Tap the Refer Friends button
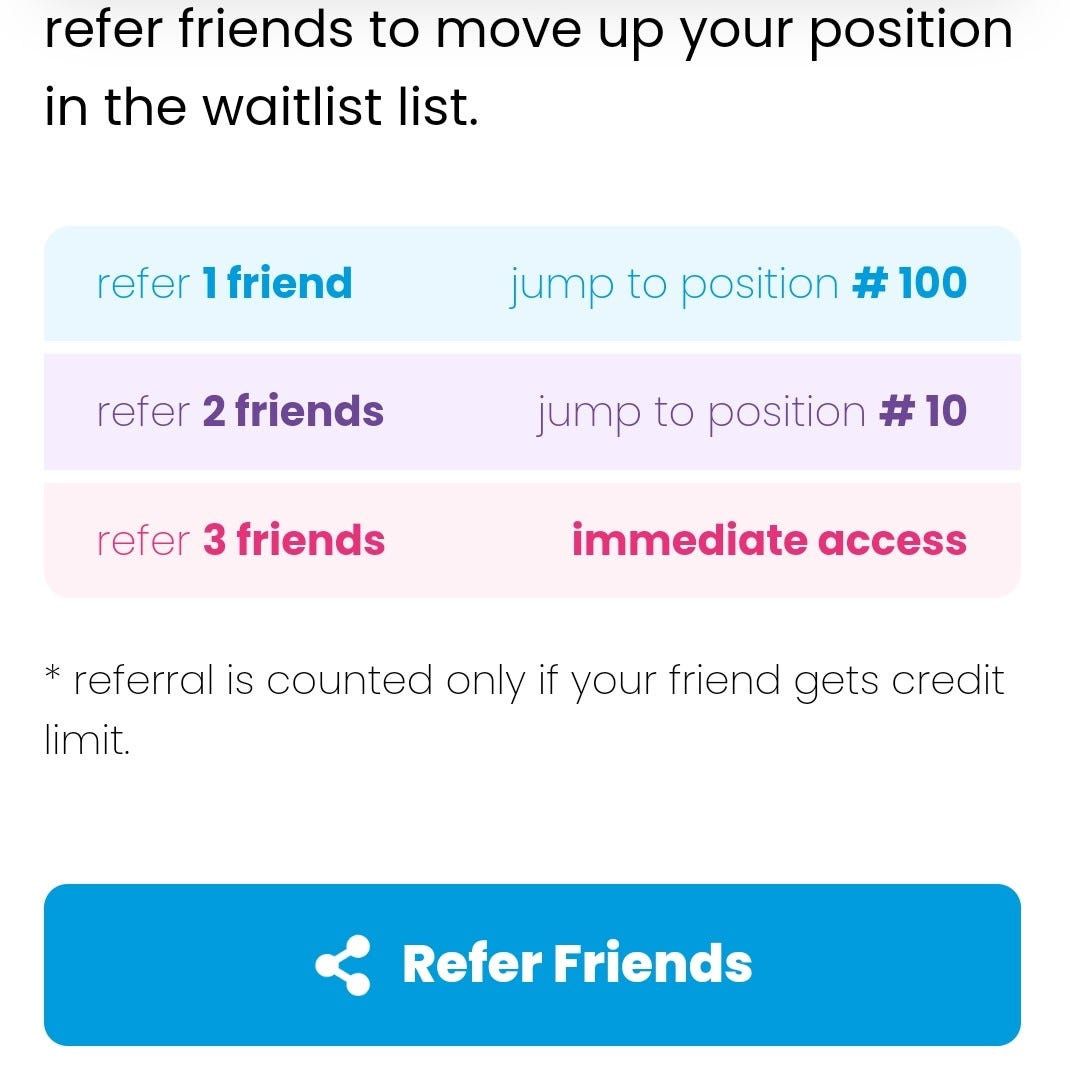This screenshot has width=1070, height=1070. (x=532, y=964)
